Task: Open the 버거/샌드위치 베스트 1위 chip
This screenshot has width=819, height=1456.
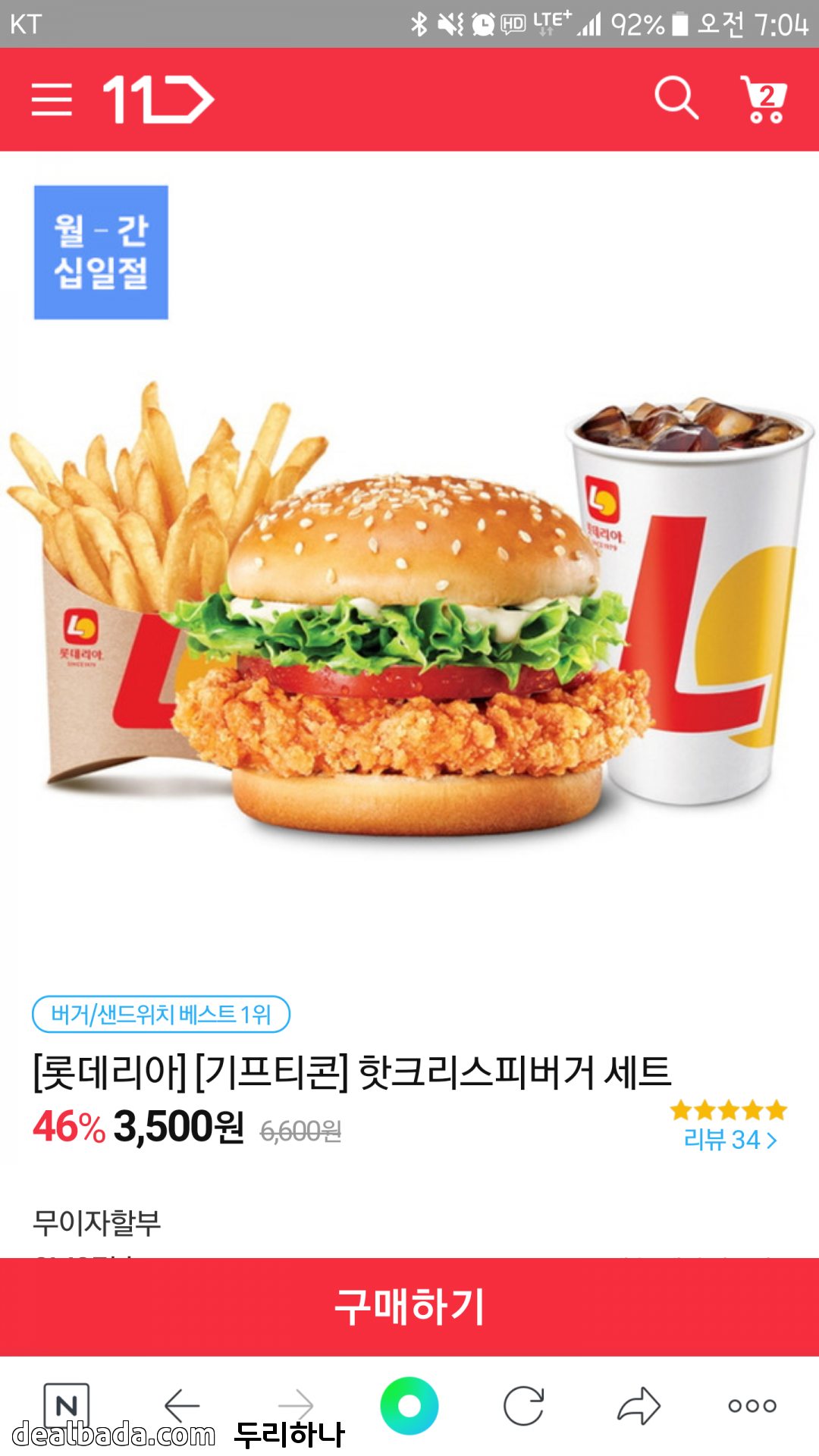Action: click(161, 1014)
